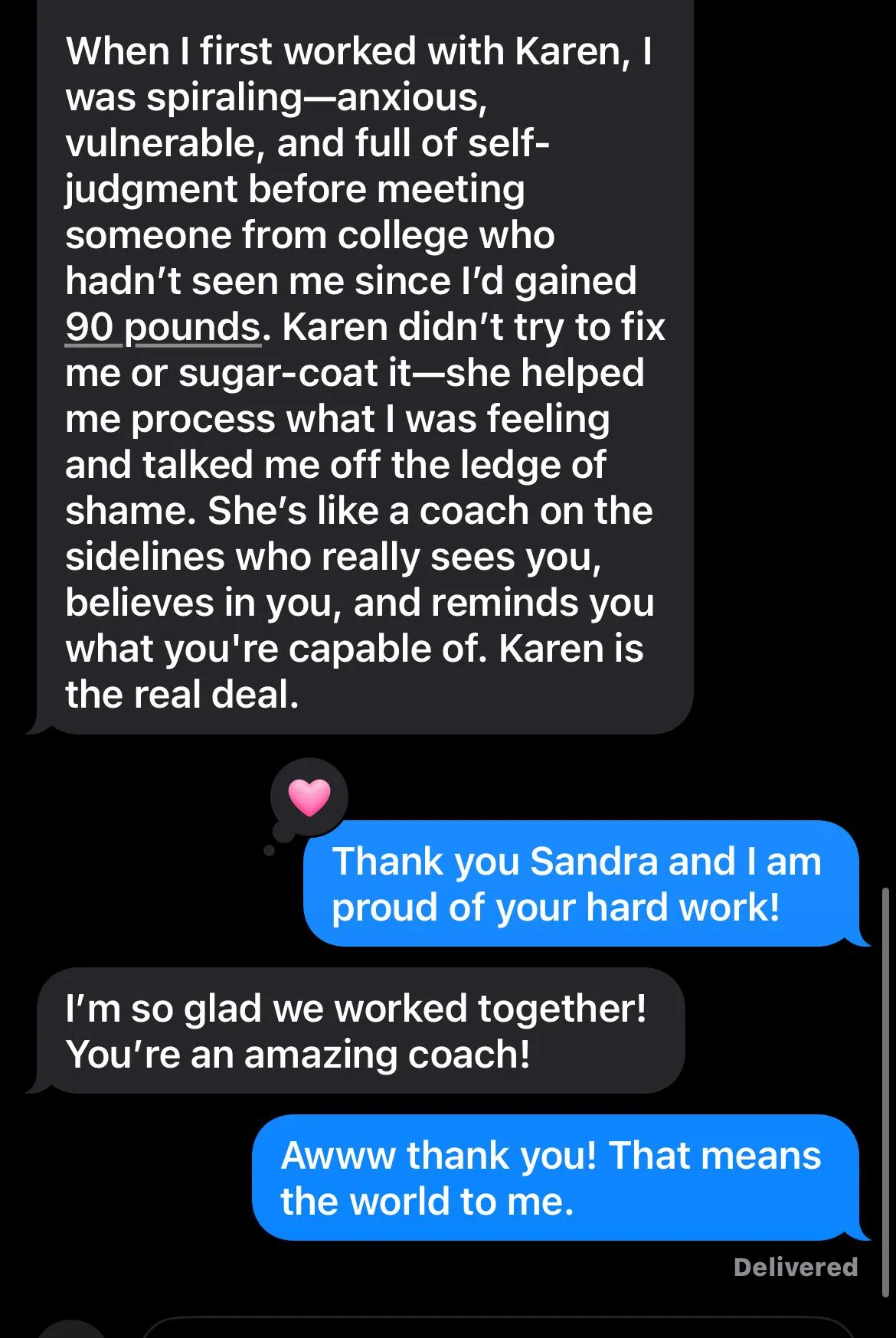Open the plus attachments button
The height and width of the screenshot is (1338, 896).
click(x=73, y=1330)
